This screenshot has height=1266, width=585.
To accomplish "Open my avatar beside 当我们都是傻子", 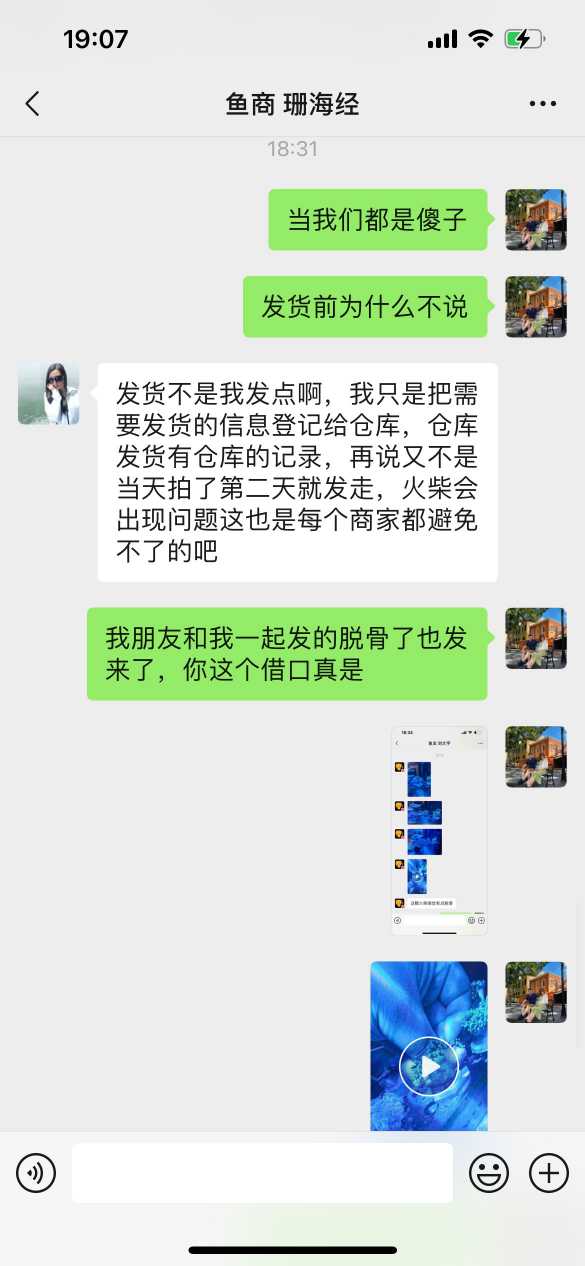I will coord(536,219).
